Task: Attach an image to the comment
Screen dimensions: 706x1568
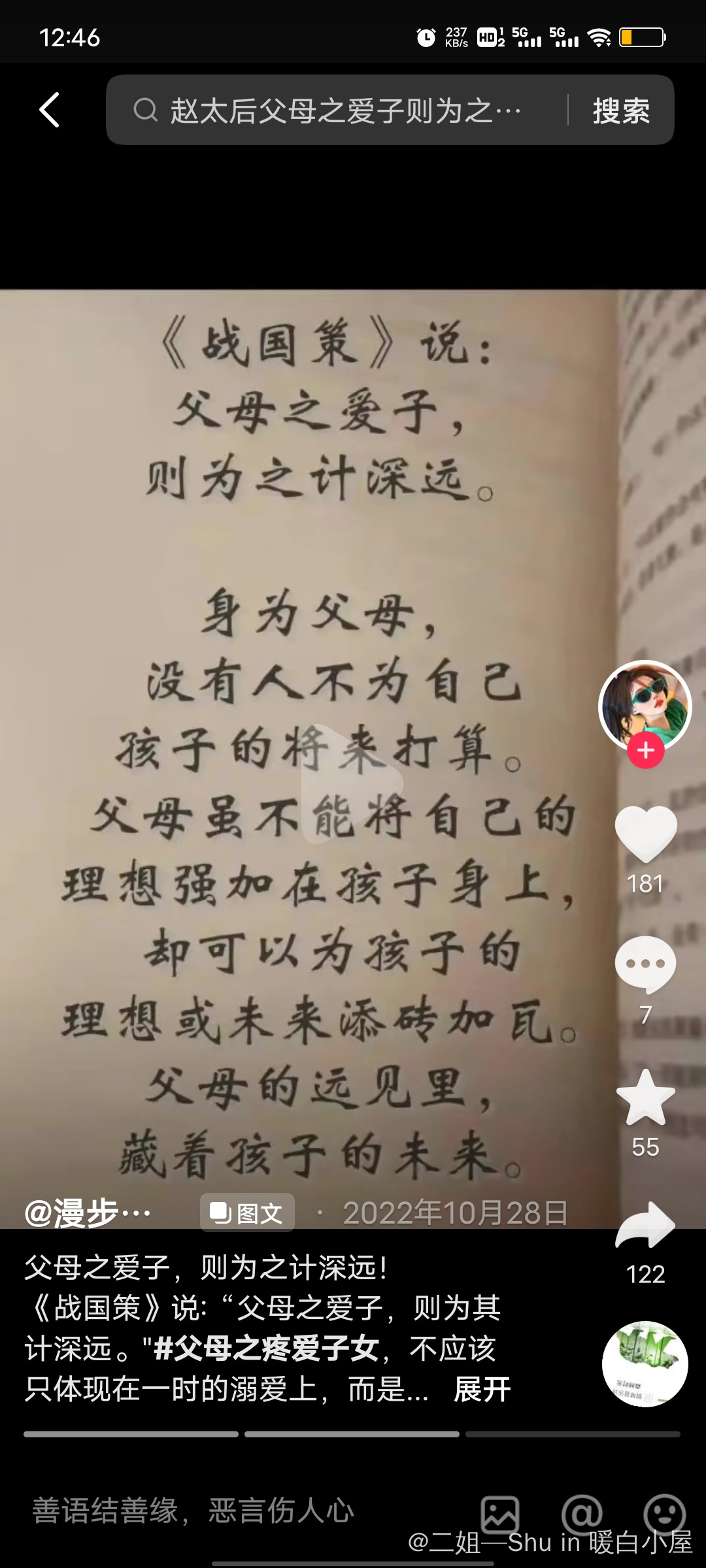Action: (x=500, y=1514)
